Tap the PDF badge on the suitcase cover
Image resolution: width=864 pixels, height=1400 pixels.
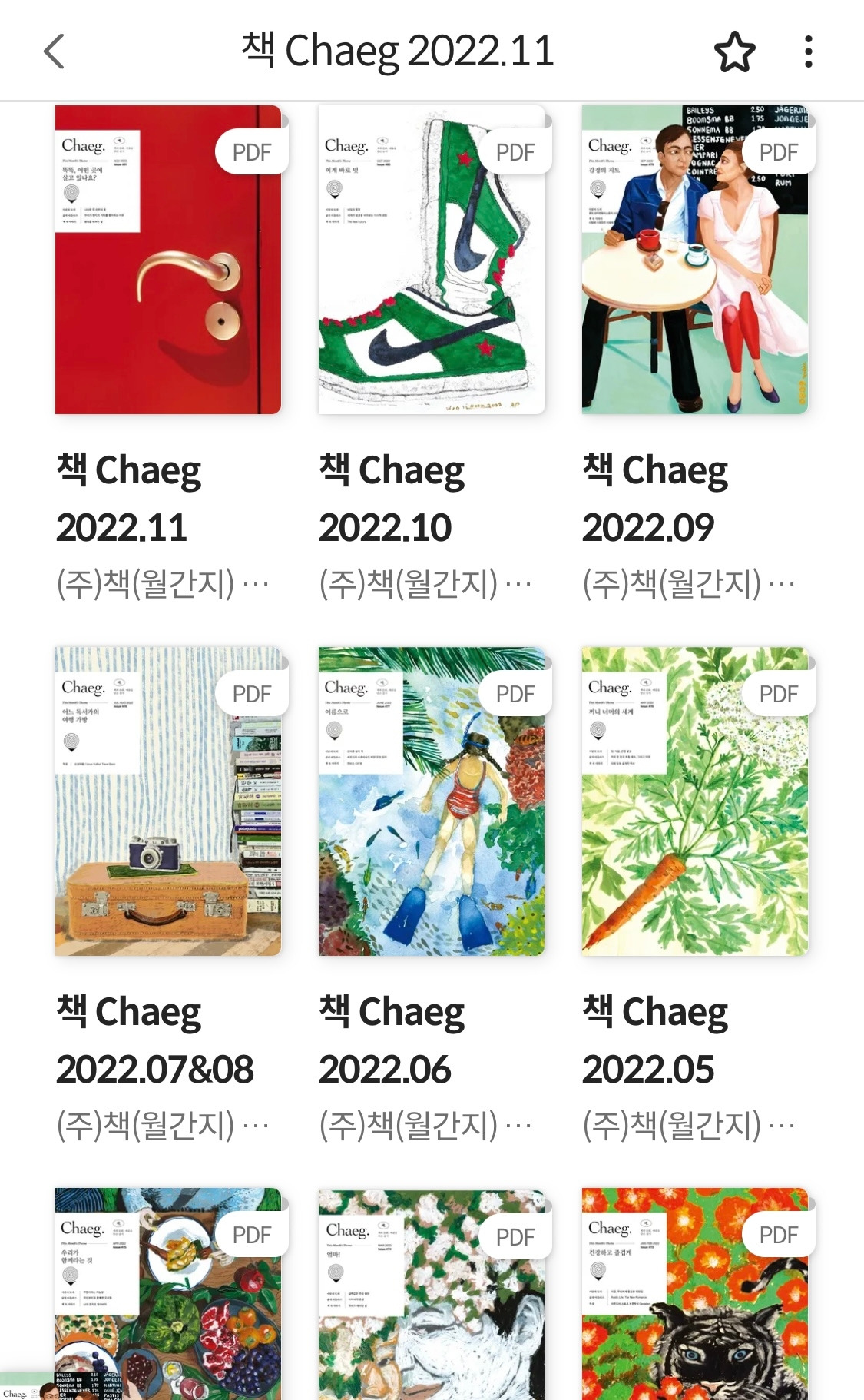click(x=253, y=694)
